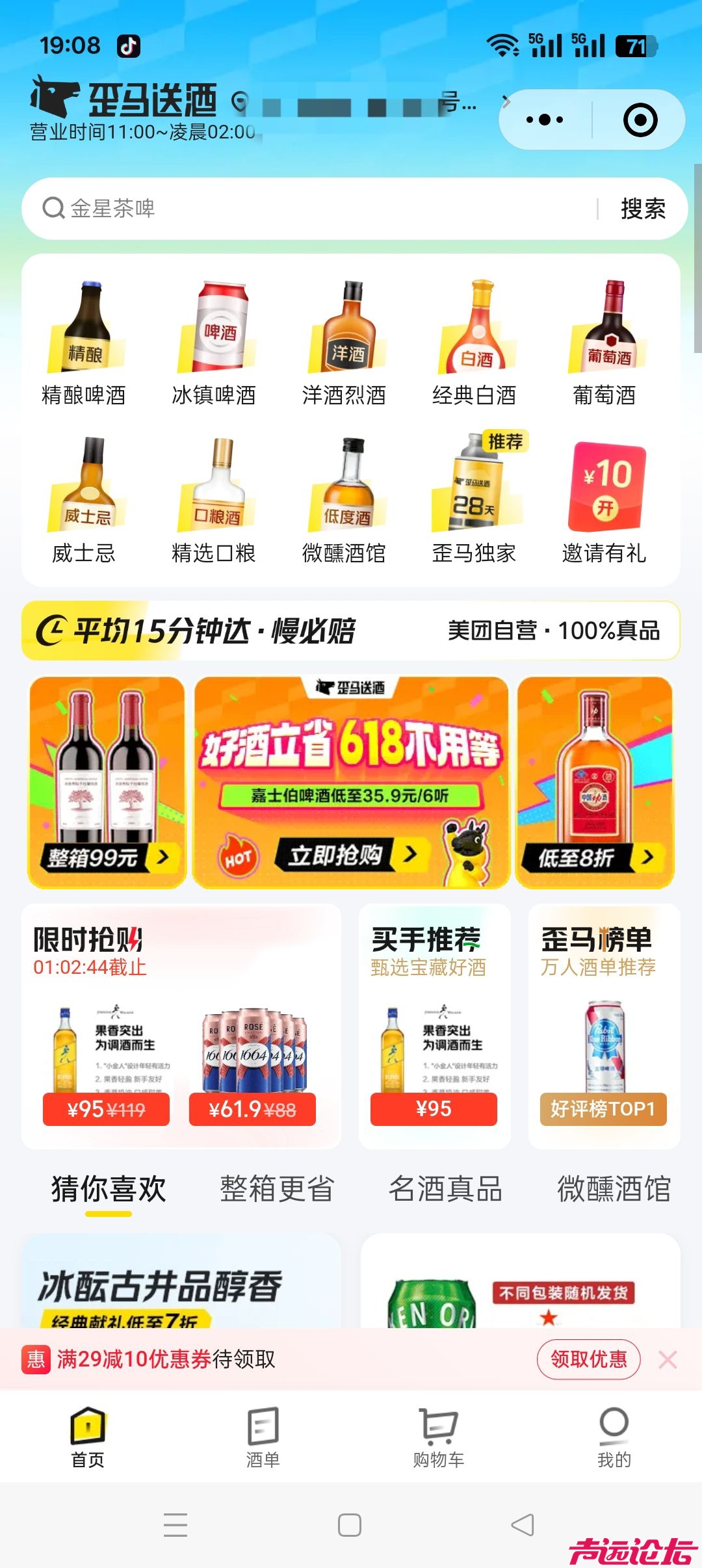This screenshot has width=702, height=1568.
Task: View the ¥61.9 flash sale beer deal
Action: (x=252, y=1066)
